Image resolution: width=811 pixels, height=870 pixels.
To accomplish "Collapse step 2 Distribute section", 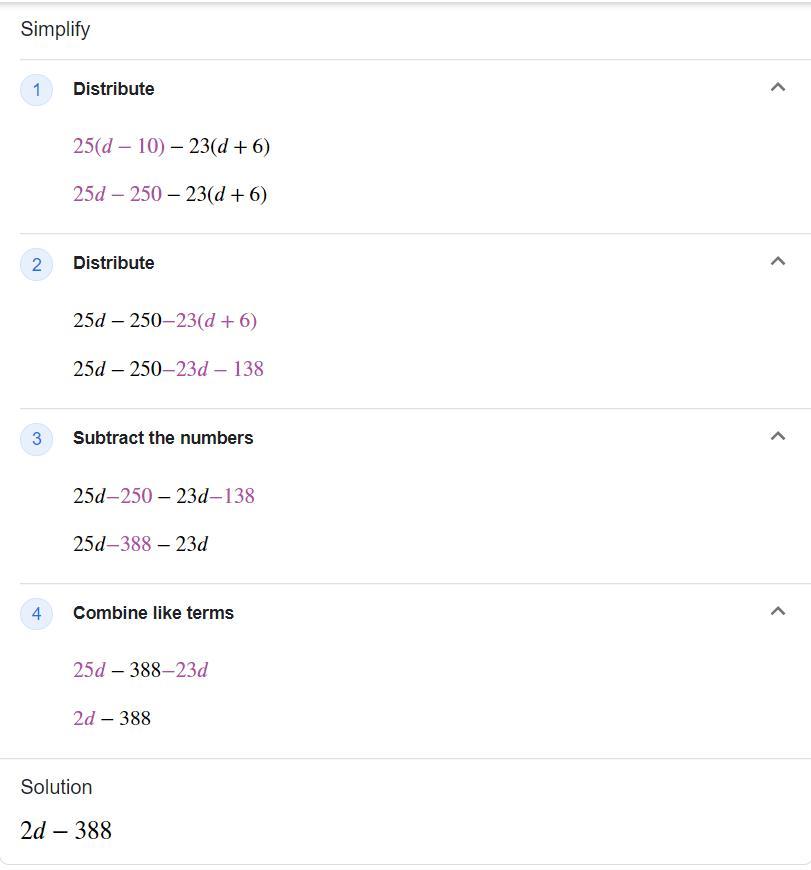I will tap(777, 262).
